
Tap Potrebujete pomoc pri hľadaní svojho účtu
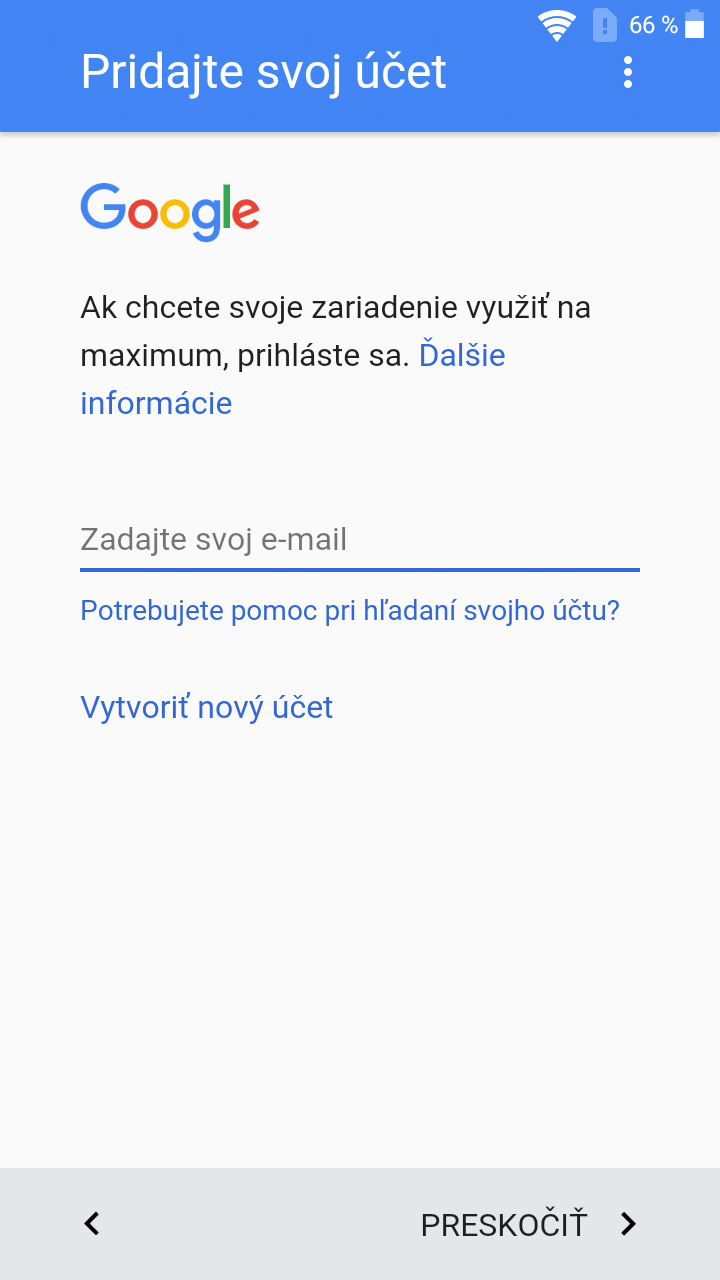pyautogui.click(x=350, y=610)
